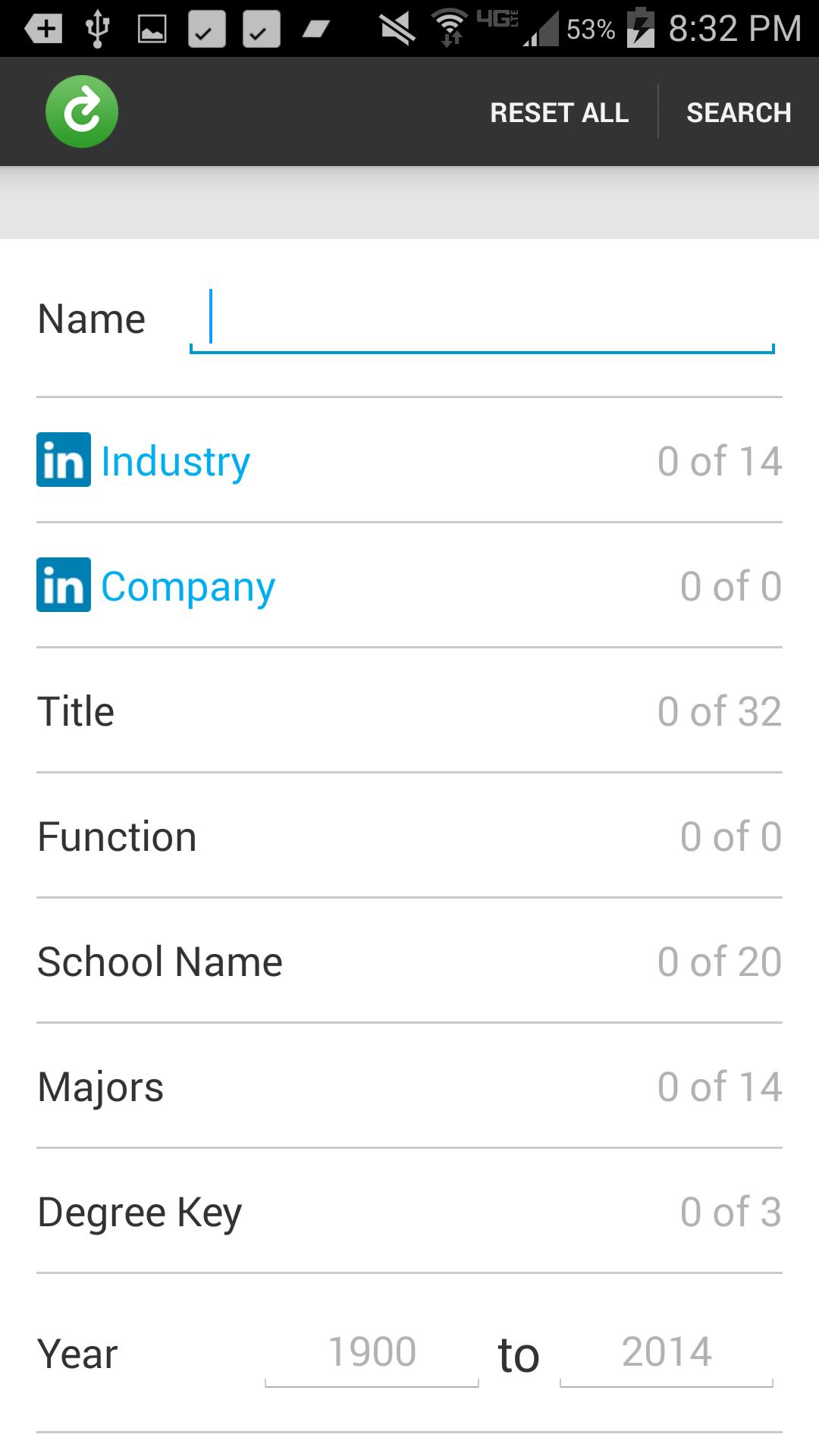Image resolution: width=819 pixels, height=1456 pixels.
Task: Open the Company filter row
Action: click(x=409, y=586)
